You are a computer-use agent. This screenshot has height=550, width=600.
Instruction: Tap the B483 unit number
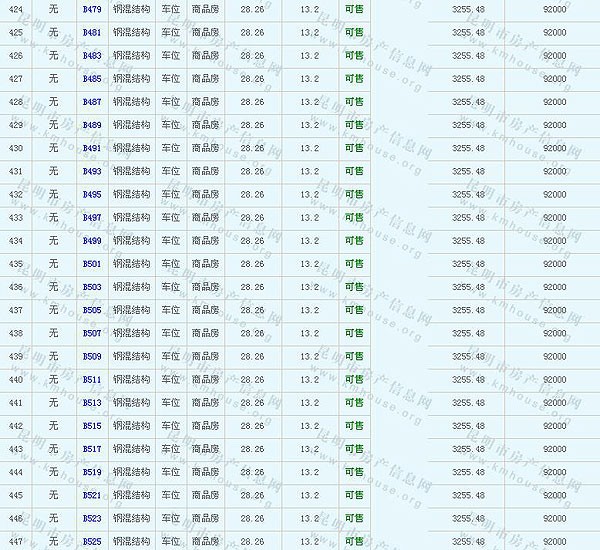pos(91,55)
